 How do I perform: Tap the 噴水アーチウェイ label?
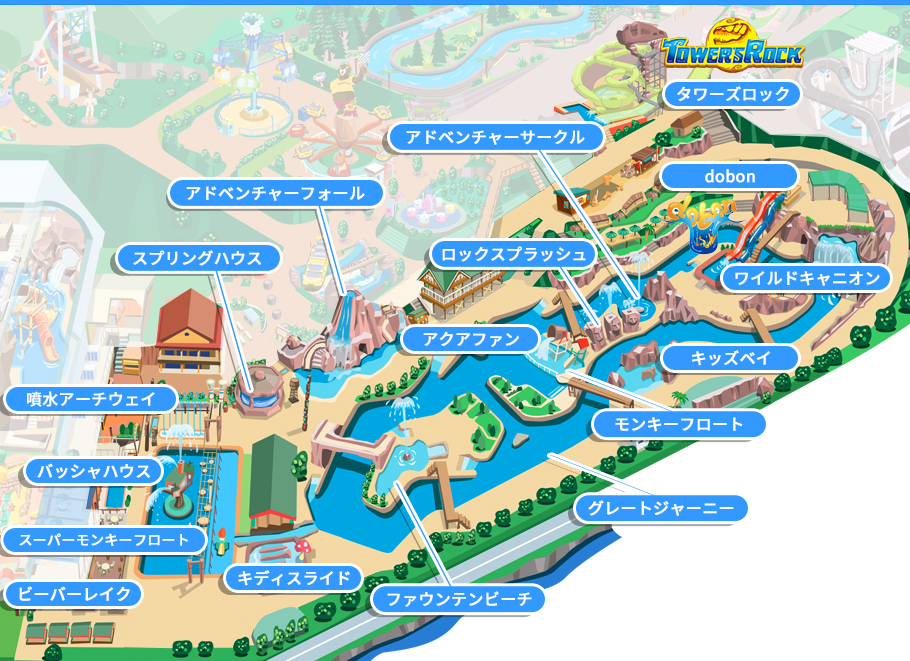pos(89,400)
